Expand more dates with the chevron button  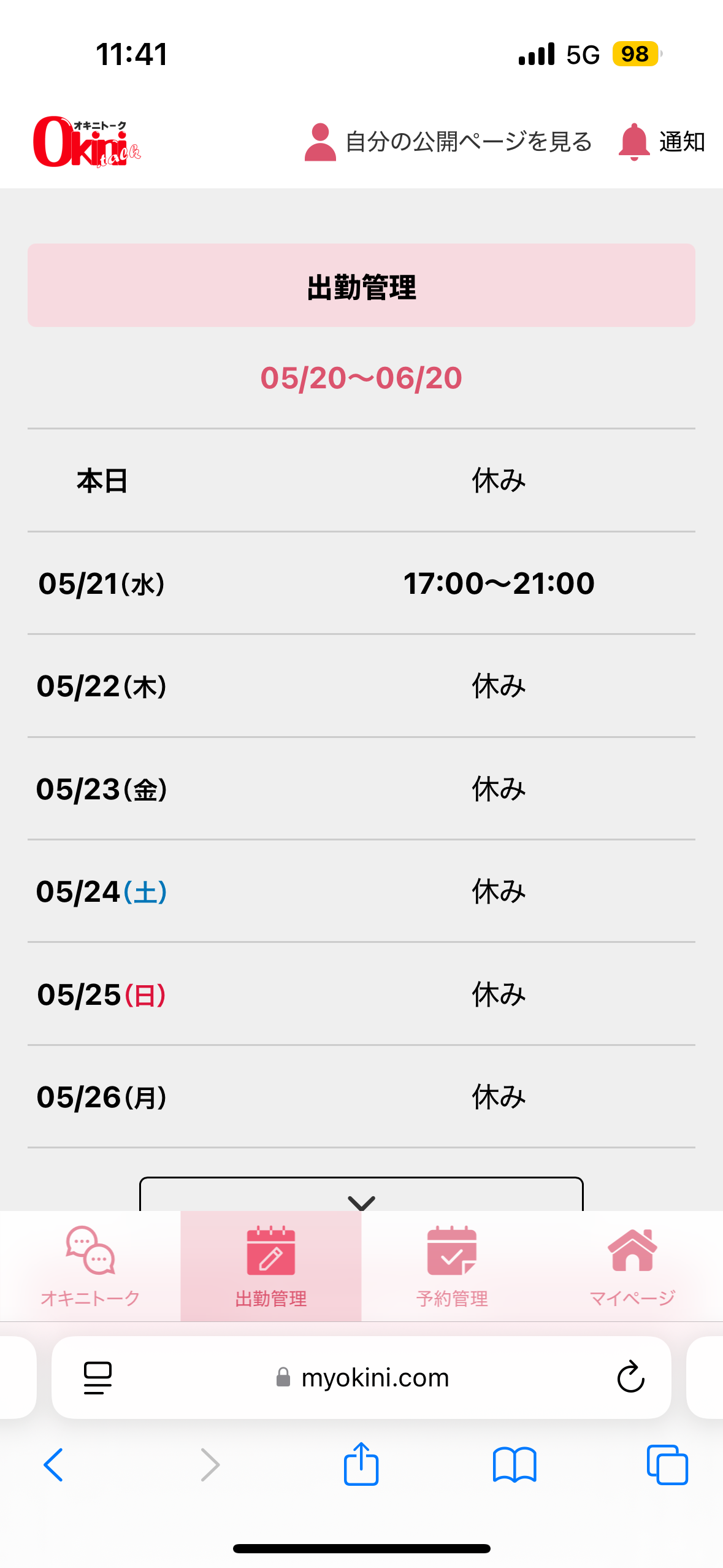361,1195
